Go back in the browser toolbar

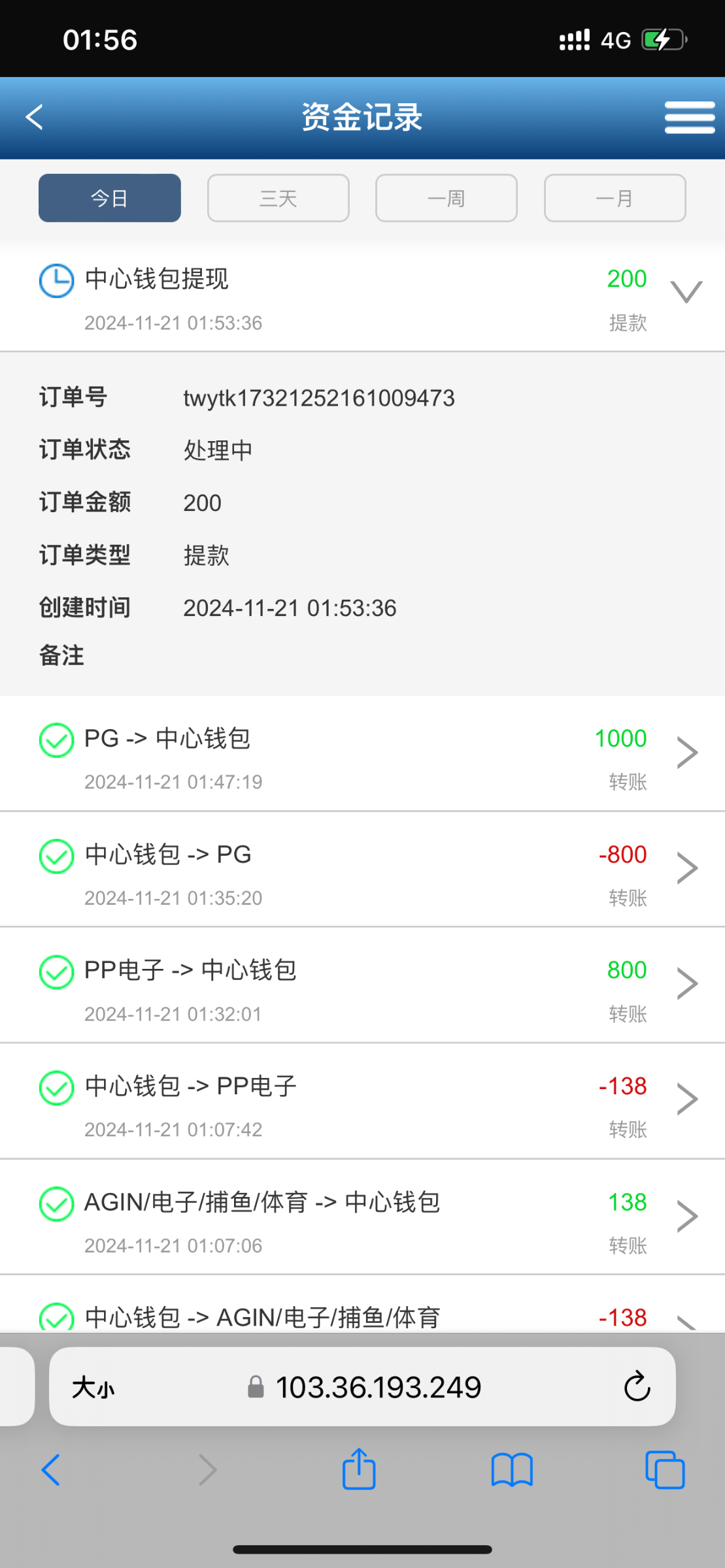(51, 1470)
